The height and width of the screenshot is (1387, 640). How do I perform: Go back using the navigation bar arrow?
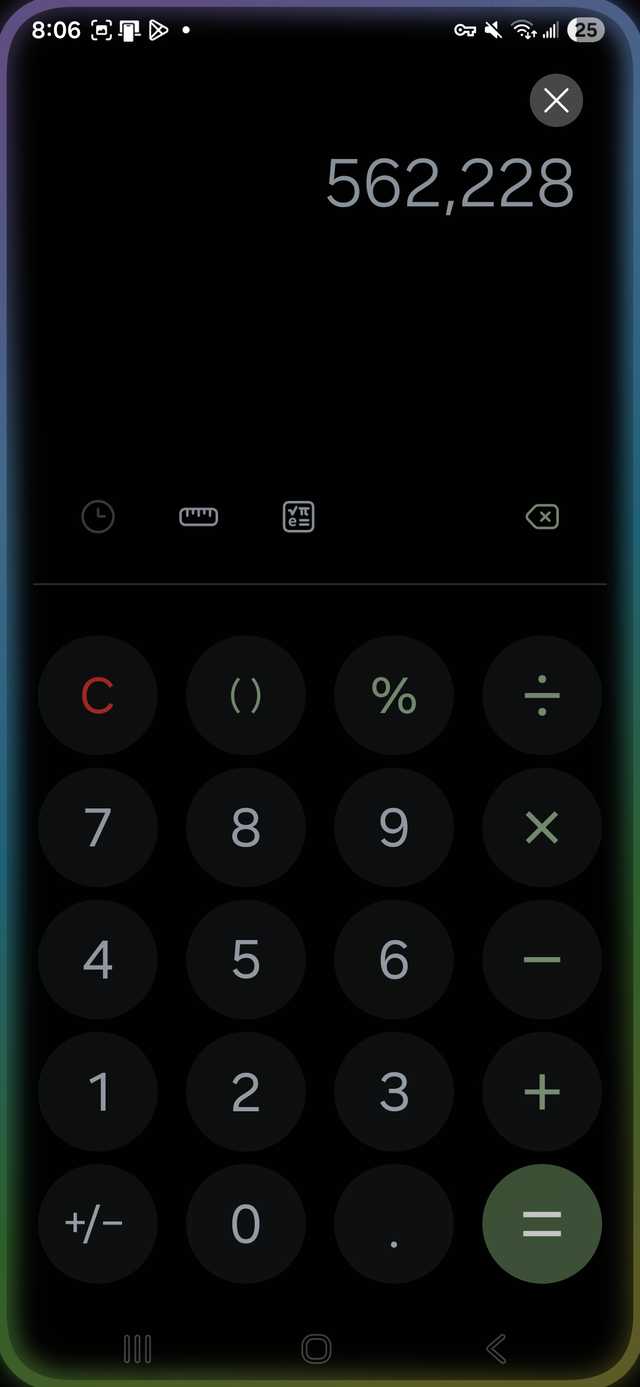pyautogui.click(x=496, y=1349)
